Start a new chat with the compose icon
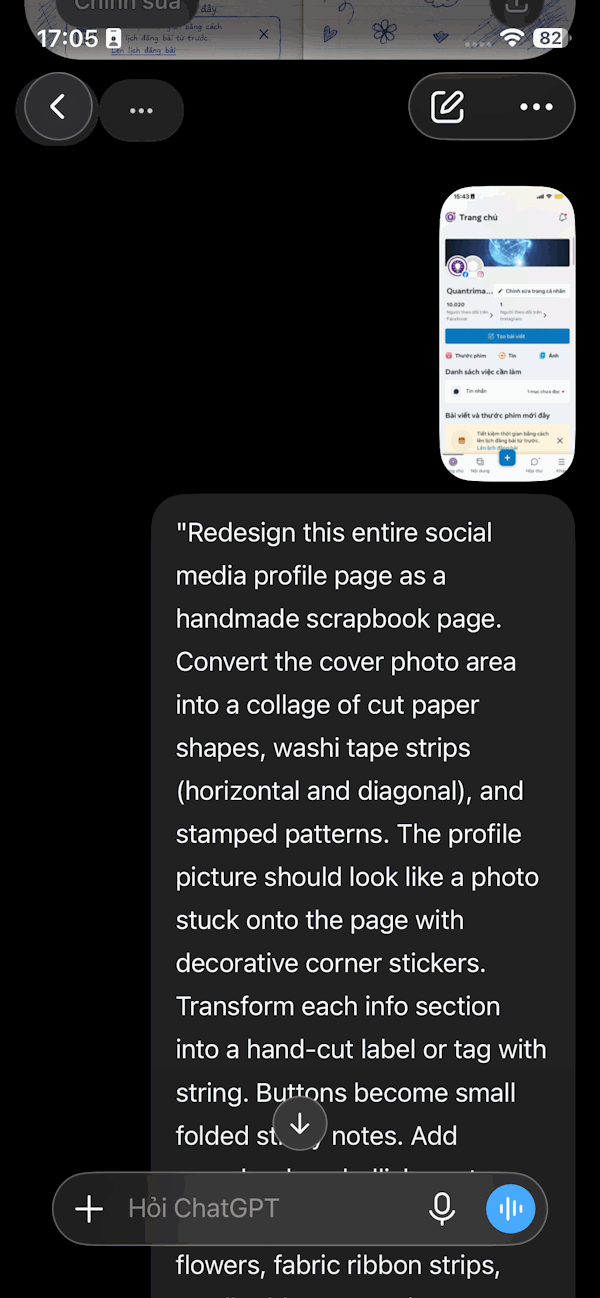The width and height of the screenshot is (600, 1298). point(448,106)
